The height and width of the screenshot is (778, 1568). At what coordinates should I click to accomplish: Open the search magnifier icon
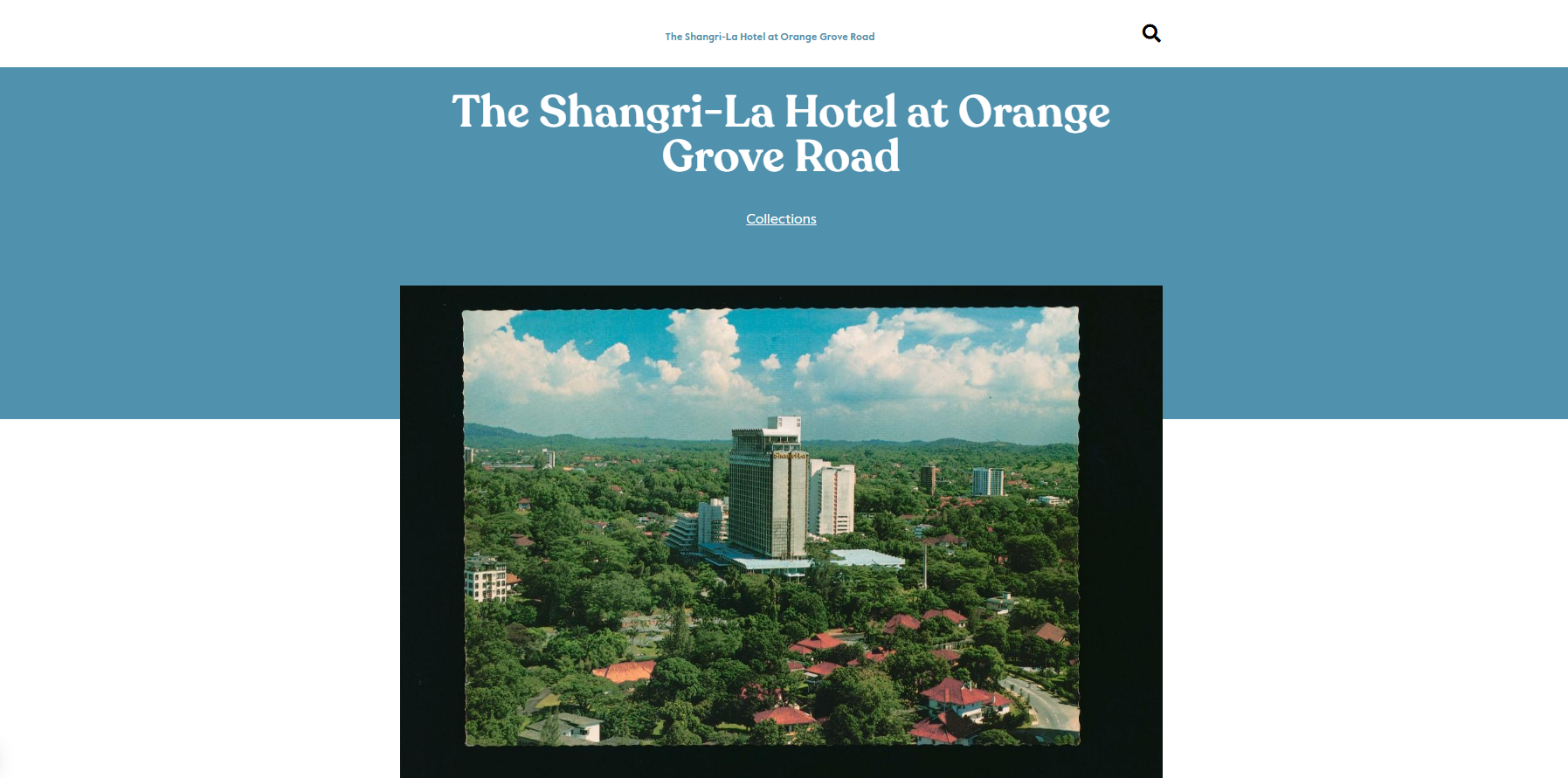(1151, 33)
